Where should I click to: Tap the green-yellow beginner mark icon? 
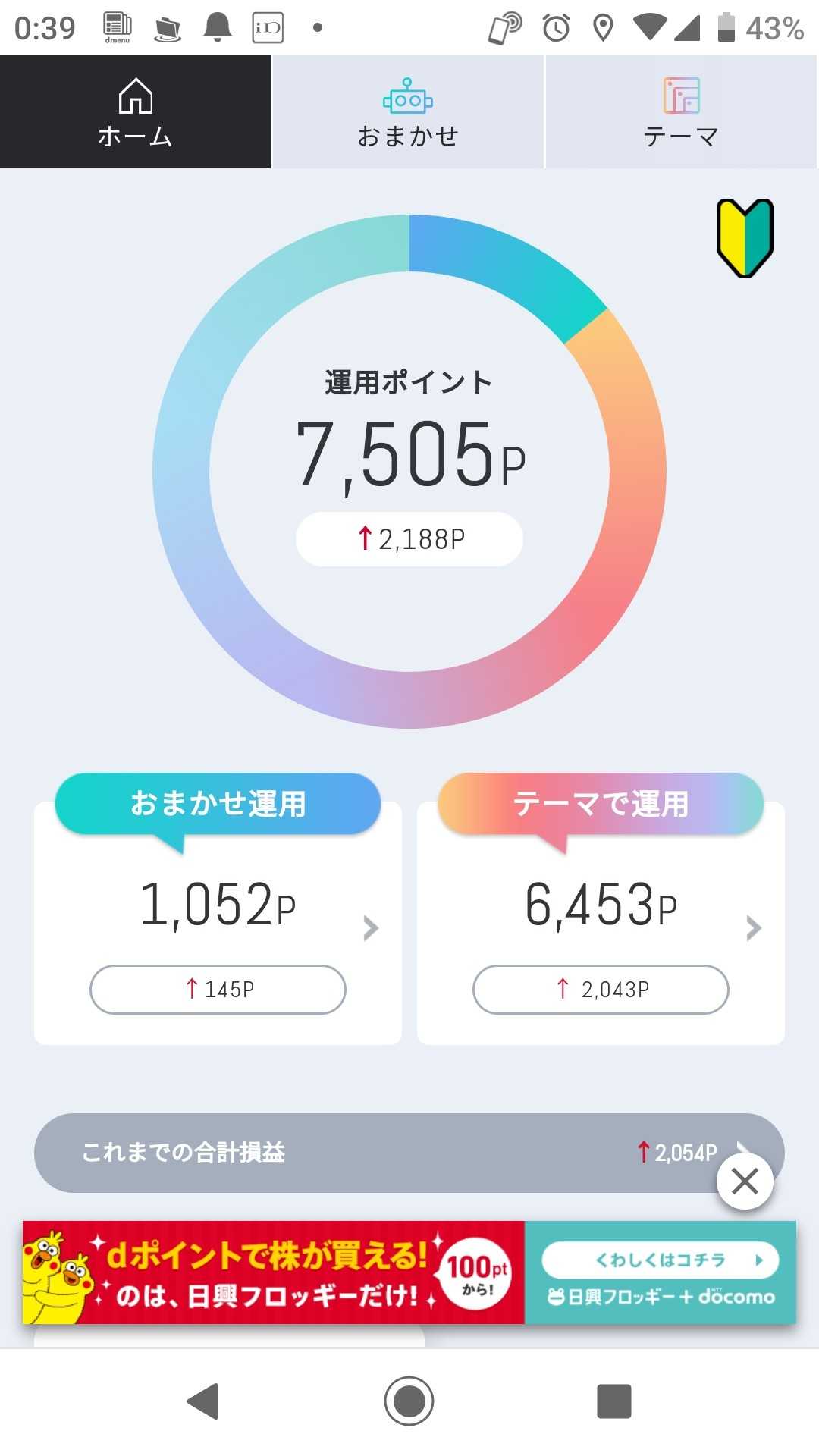[x=745, y=238]
